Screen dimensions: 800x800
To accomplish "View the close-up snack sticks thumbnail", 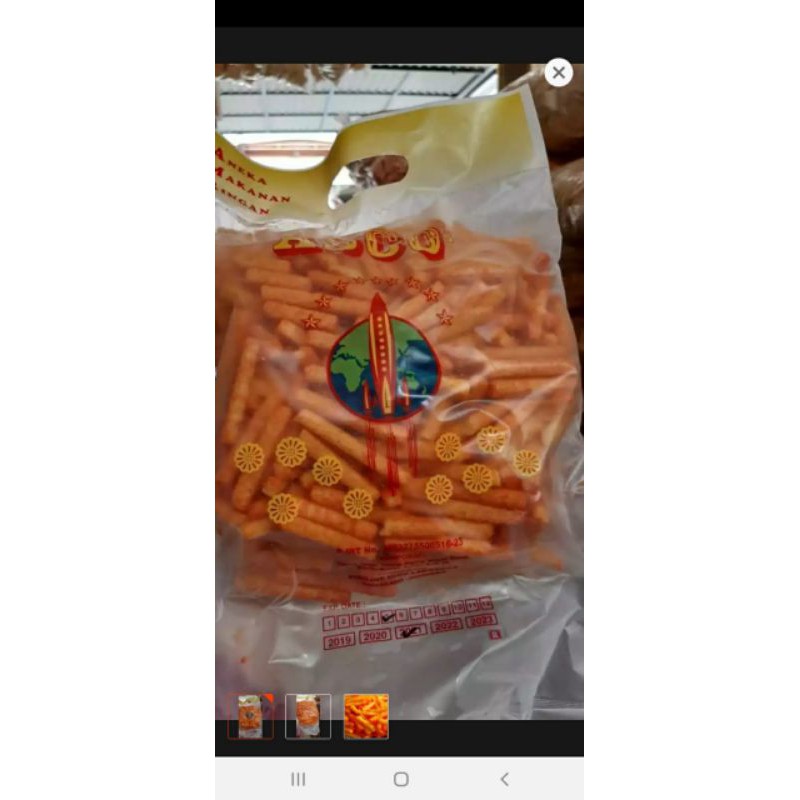I will click(x=366, y=716).
